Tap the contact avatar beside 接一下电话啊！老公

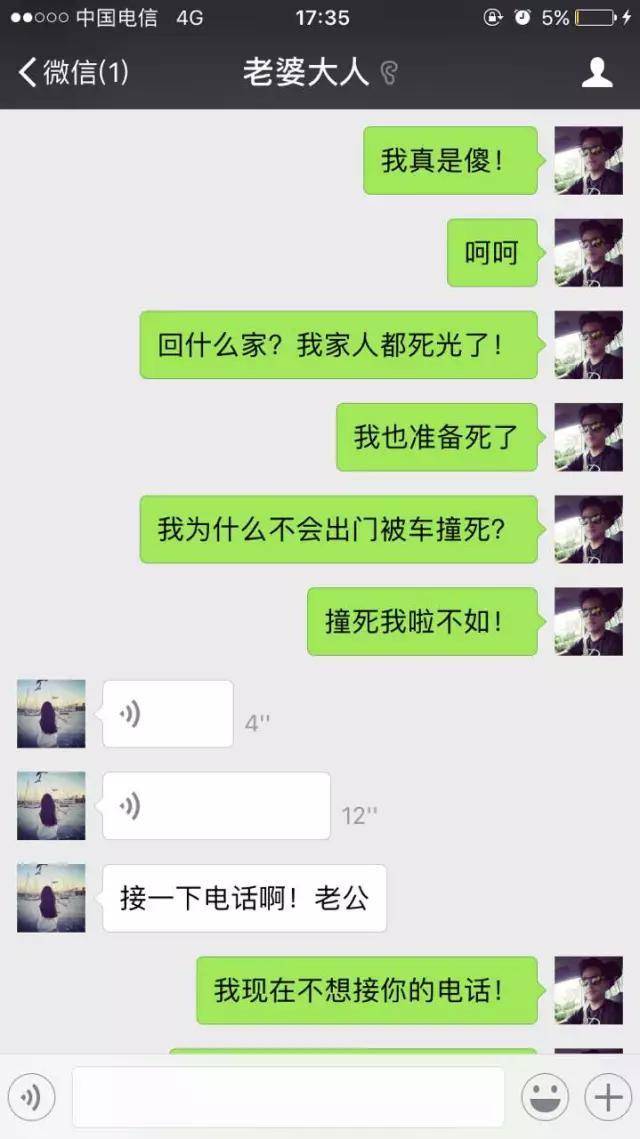pyautogui.click(x=51, y=898)
